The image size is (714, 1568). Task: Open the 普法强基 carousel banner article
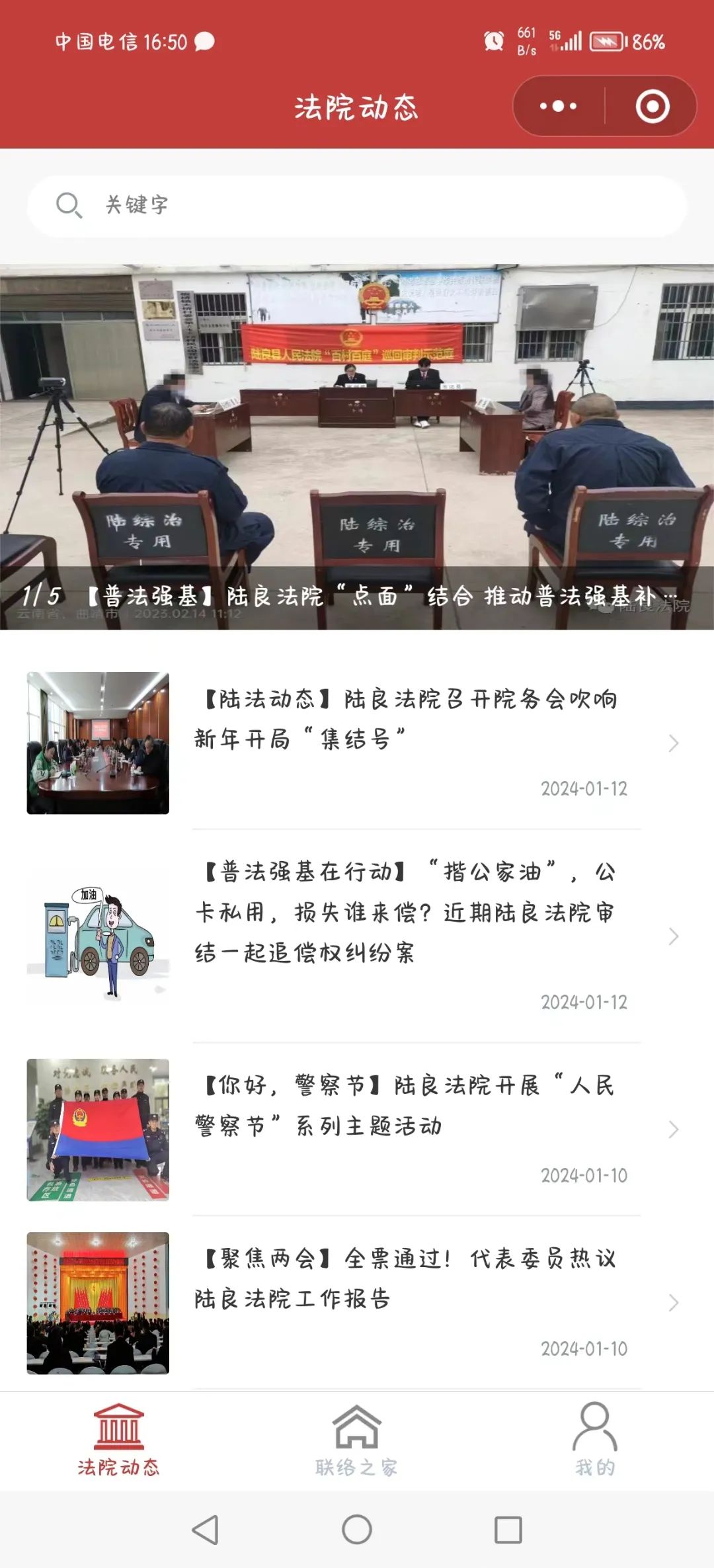pos(357,447)
